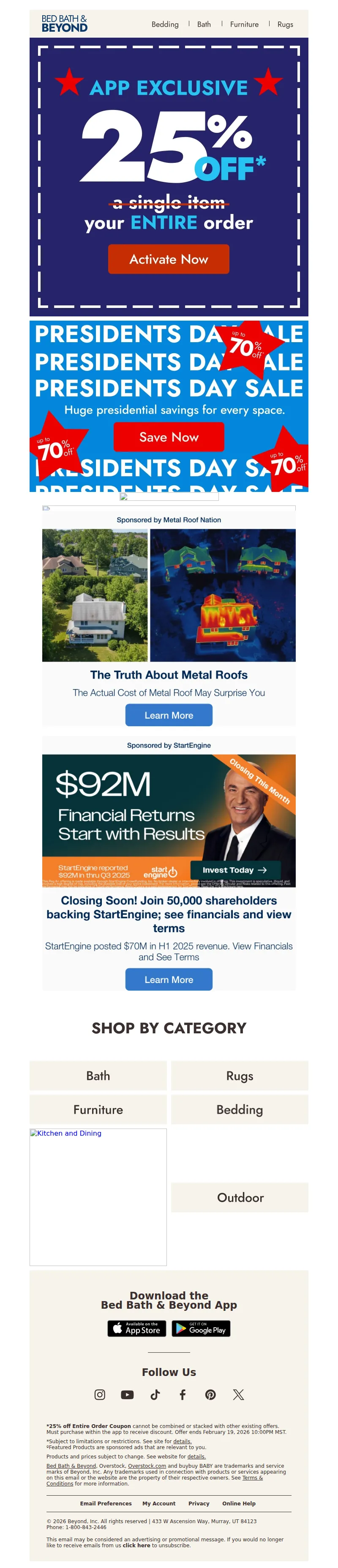This screenshot has height=1568, width=338.
Task: Shop the Furniture category tile
Action: pyautogui.click(x=98, y=1109)
